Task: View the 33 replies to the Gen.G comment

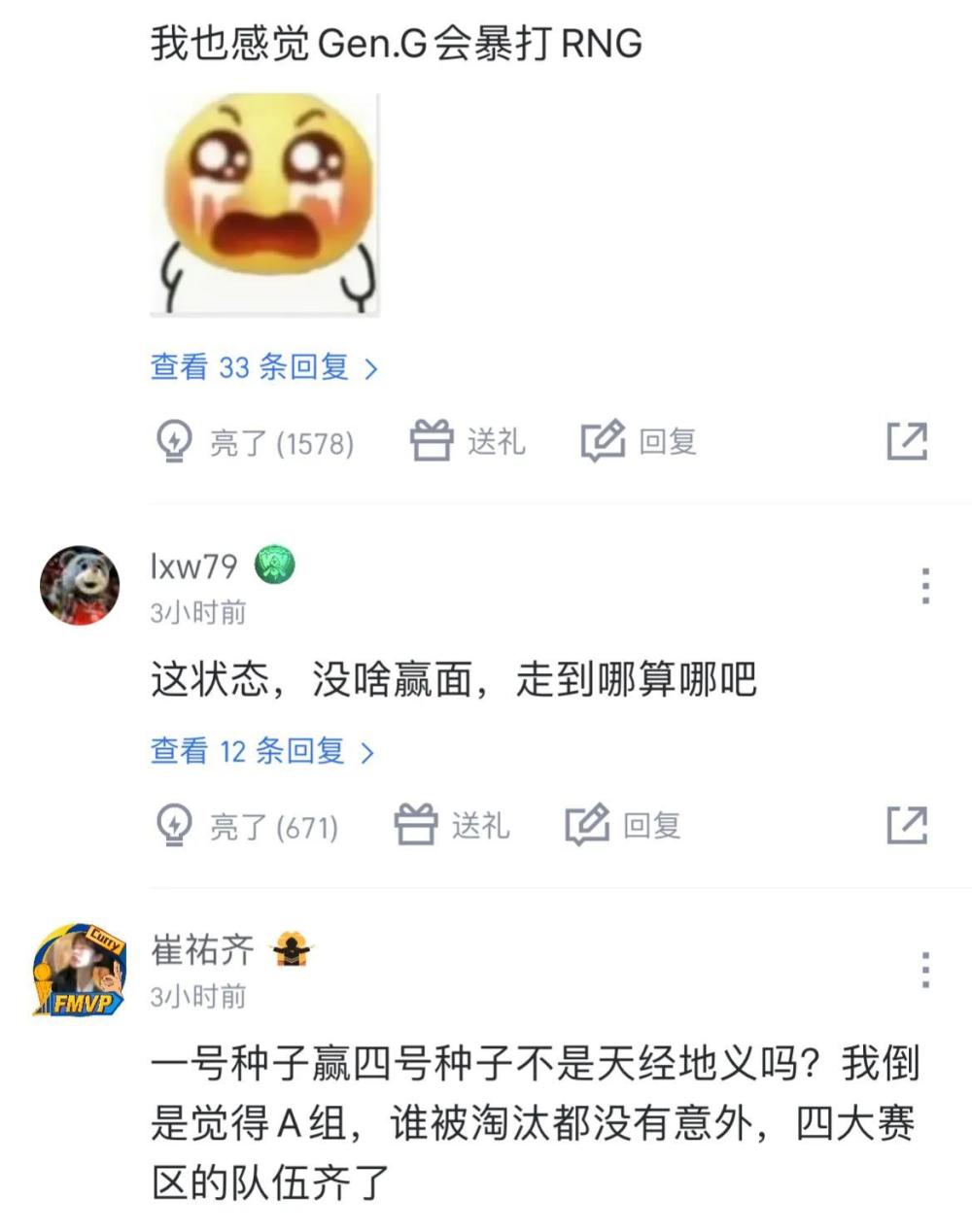Action: coord(263,367)
